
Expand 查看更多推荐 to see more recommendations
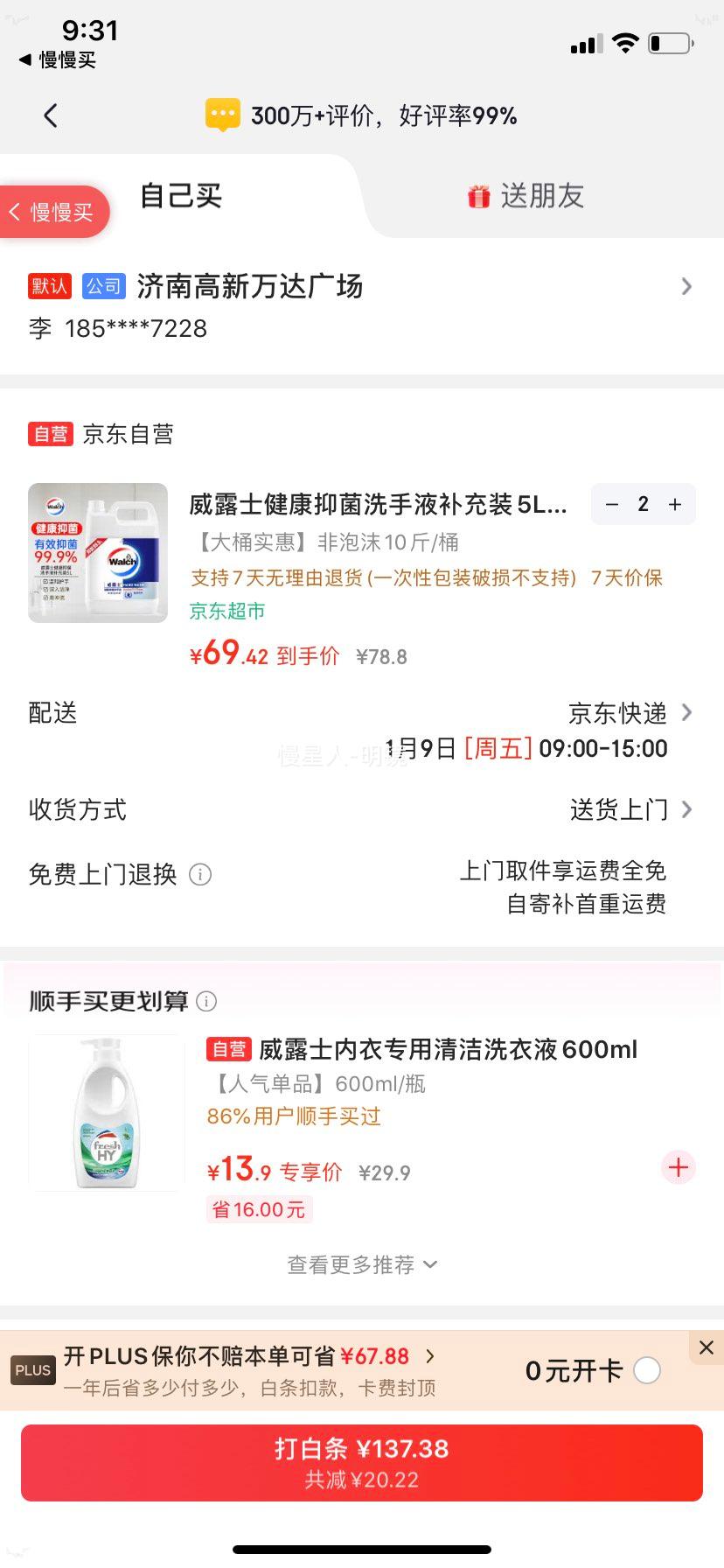point(361,1263)
